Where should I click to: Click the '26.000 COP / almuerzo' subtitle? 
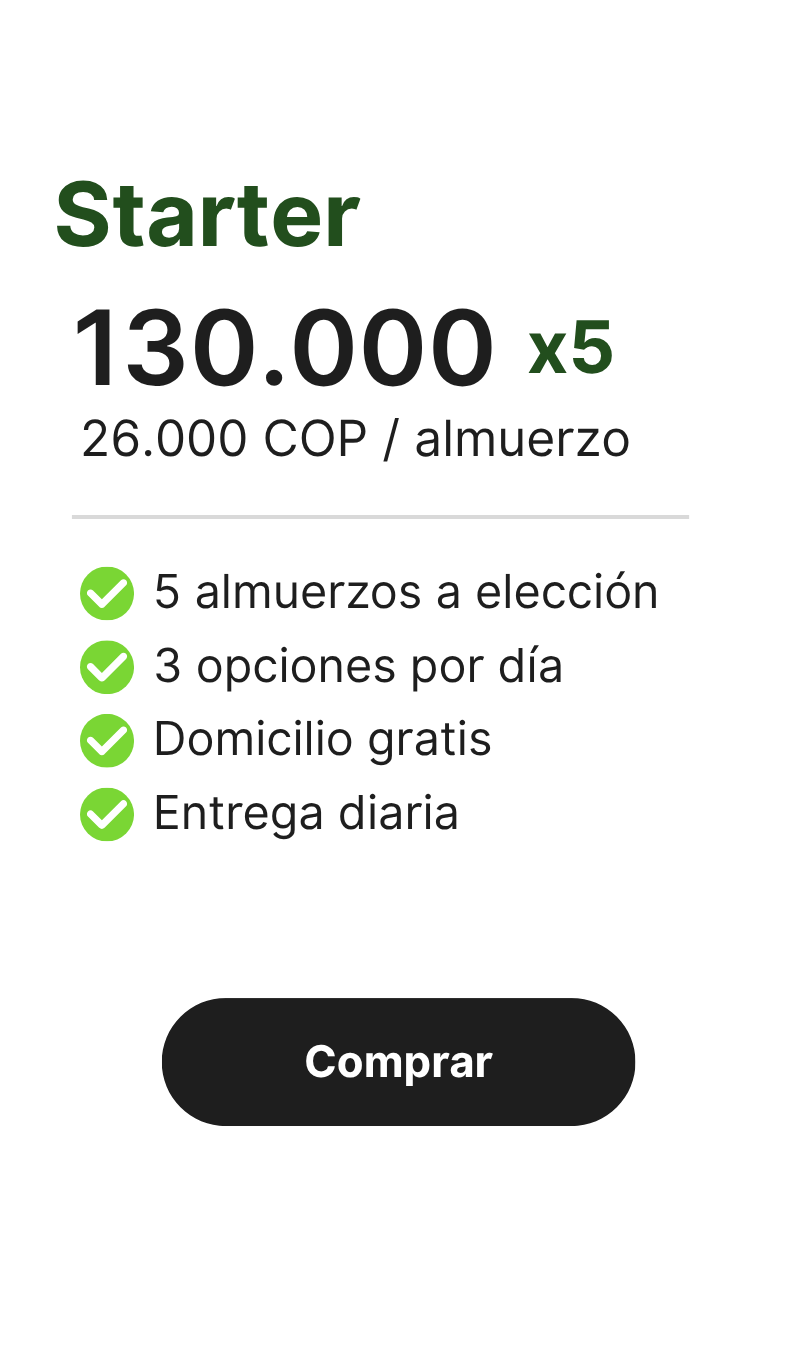(355, 438)
